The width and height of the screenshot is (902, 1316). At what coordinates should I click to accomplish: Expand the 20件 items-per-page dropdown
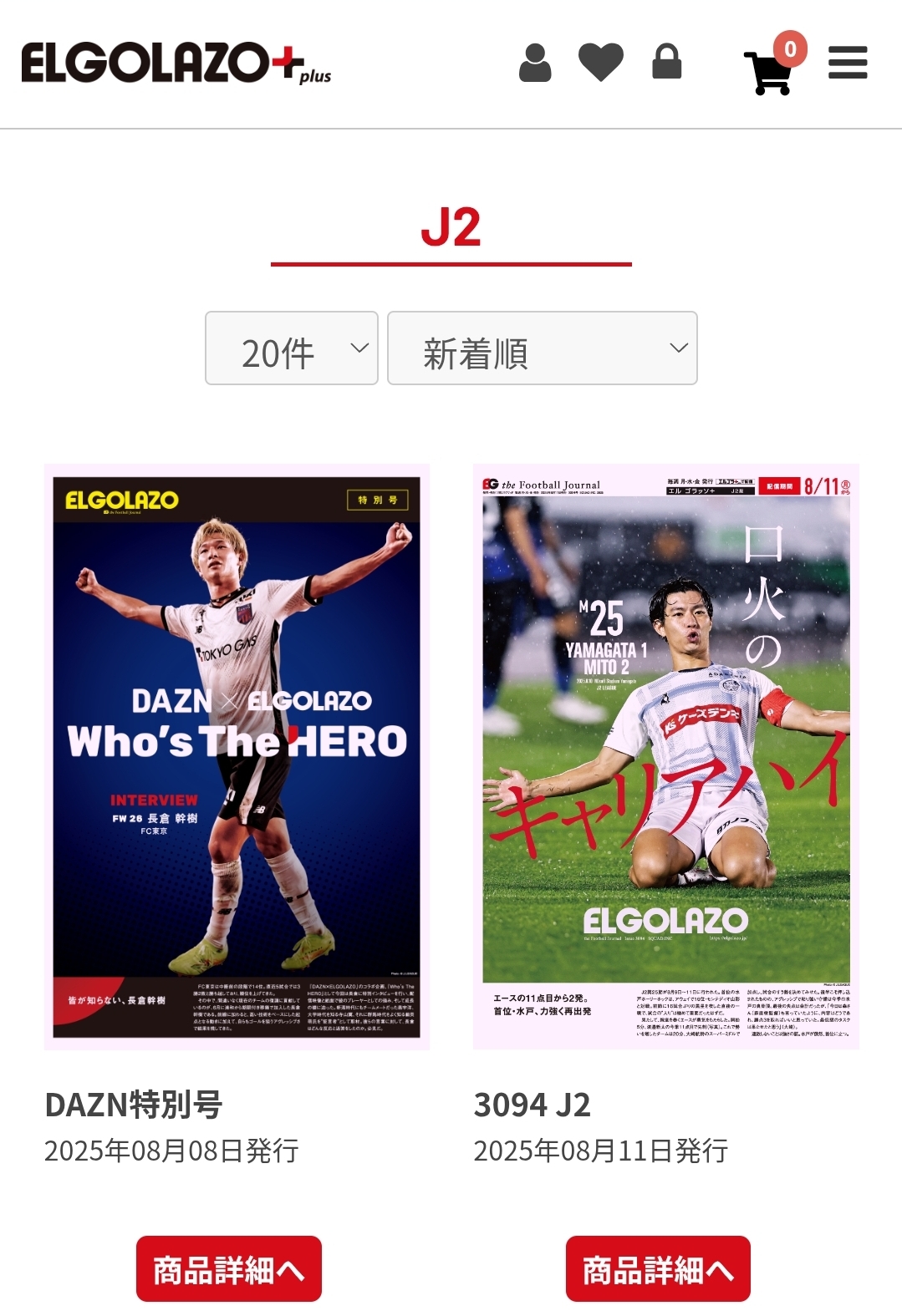click(x=292, y=348)
